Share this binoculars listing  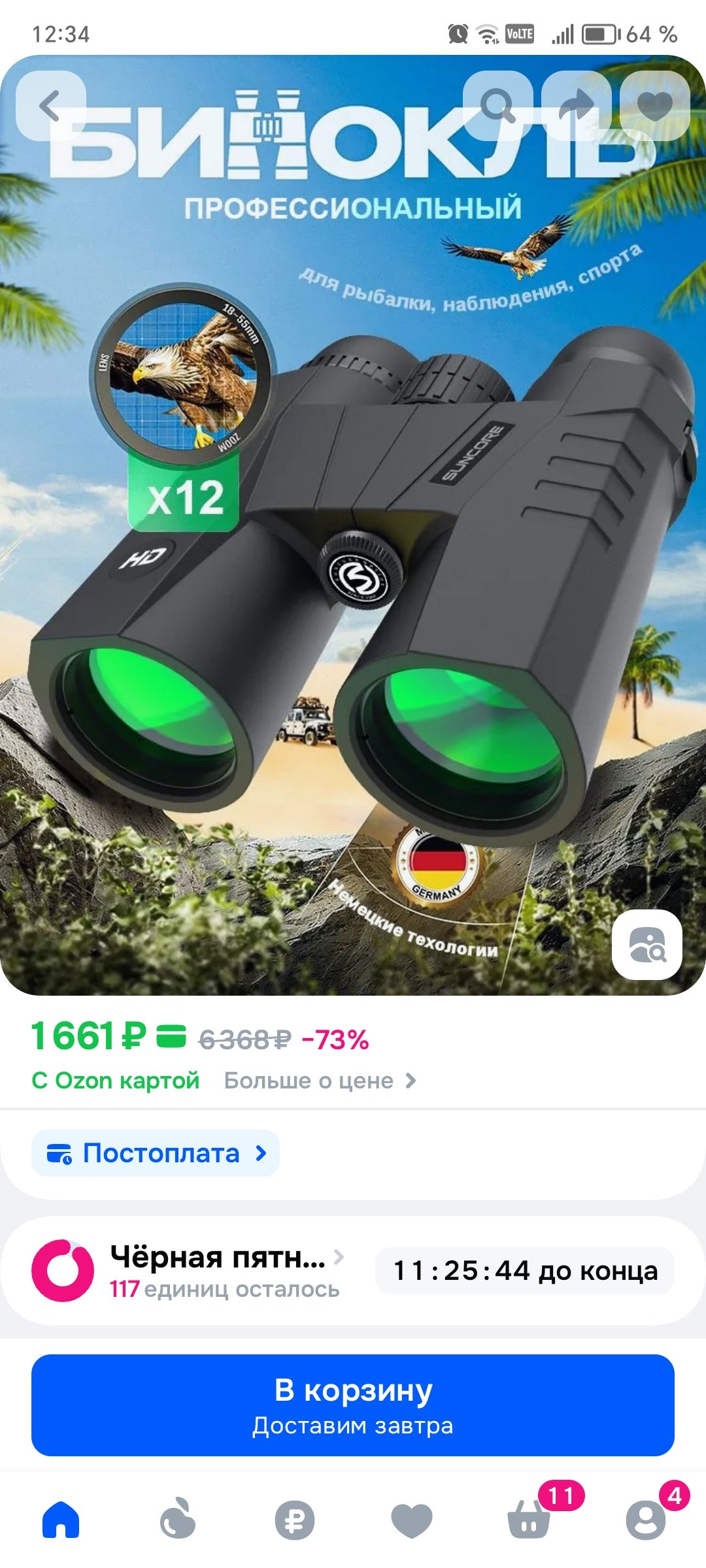click(x=577, y=106)
